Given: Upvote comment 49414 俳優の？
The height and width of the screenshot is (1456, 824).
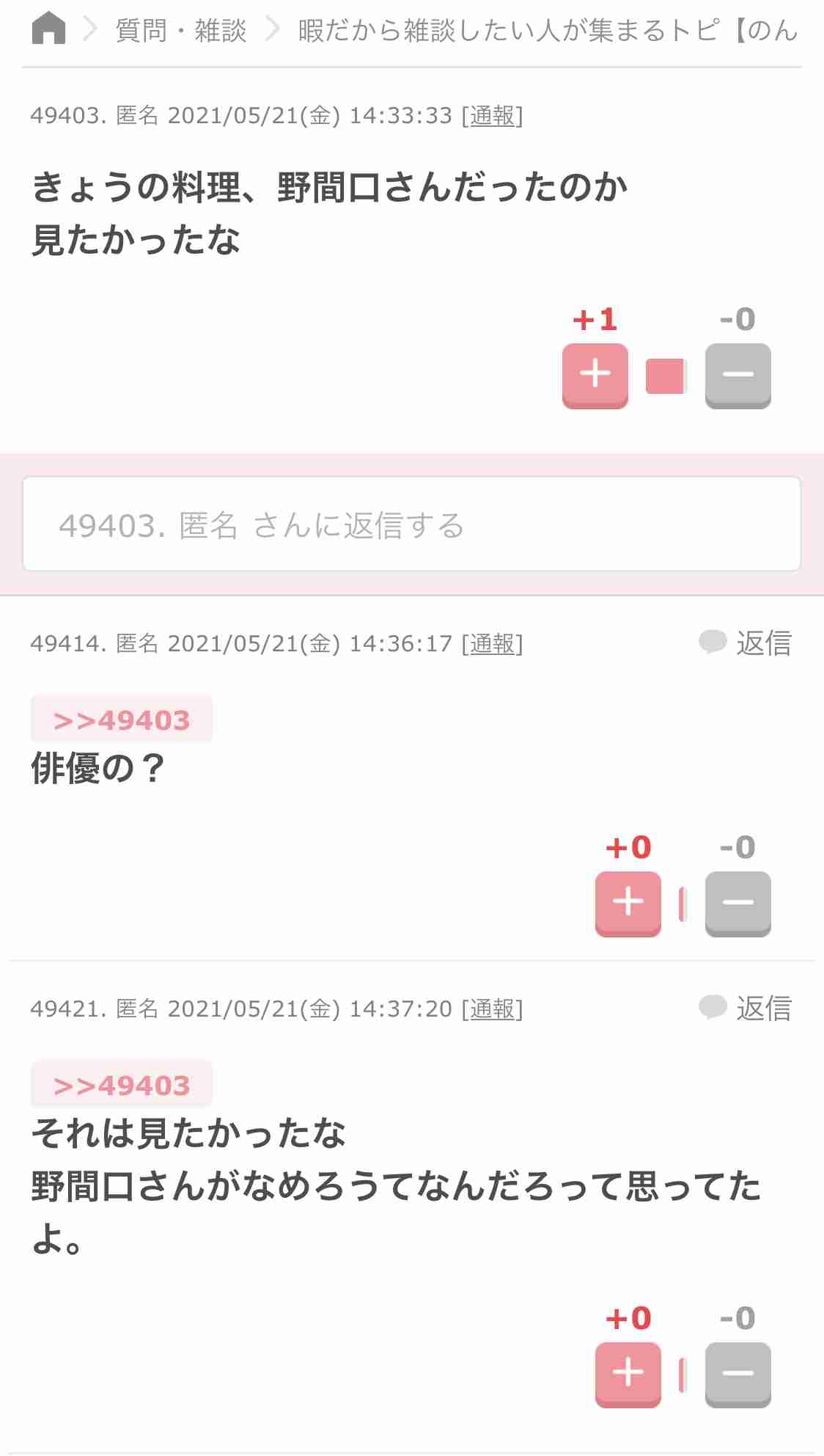Looking at the screenshot, I should tap(628, 904).
